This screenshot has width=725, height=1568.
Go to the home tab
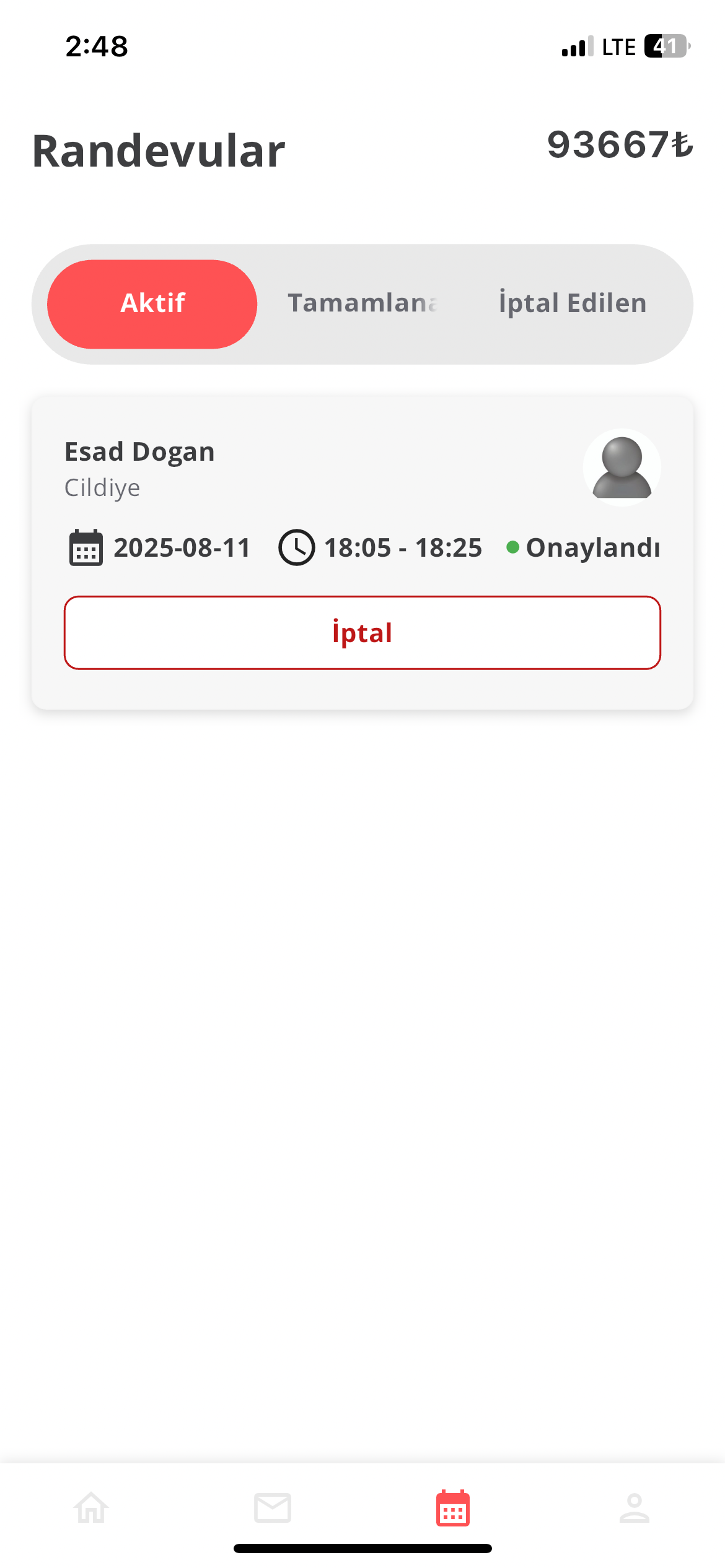[91, 1507]
